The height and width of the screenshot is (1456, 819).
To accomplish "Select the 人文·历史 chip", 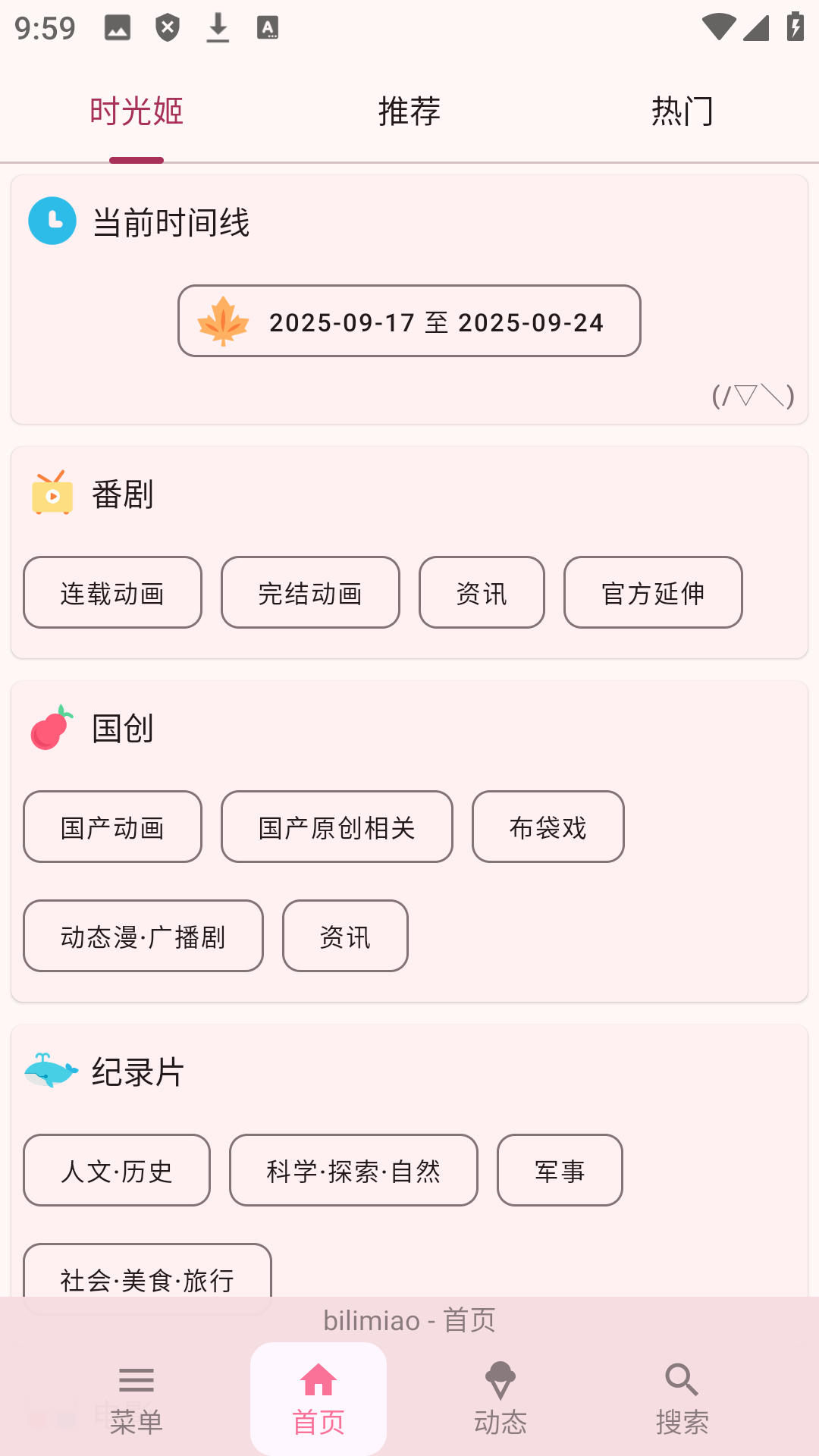I will (x=117, y=1170).
